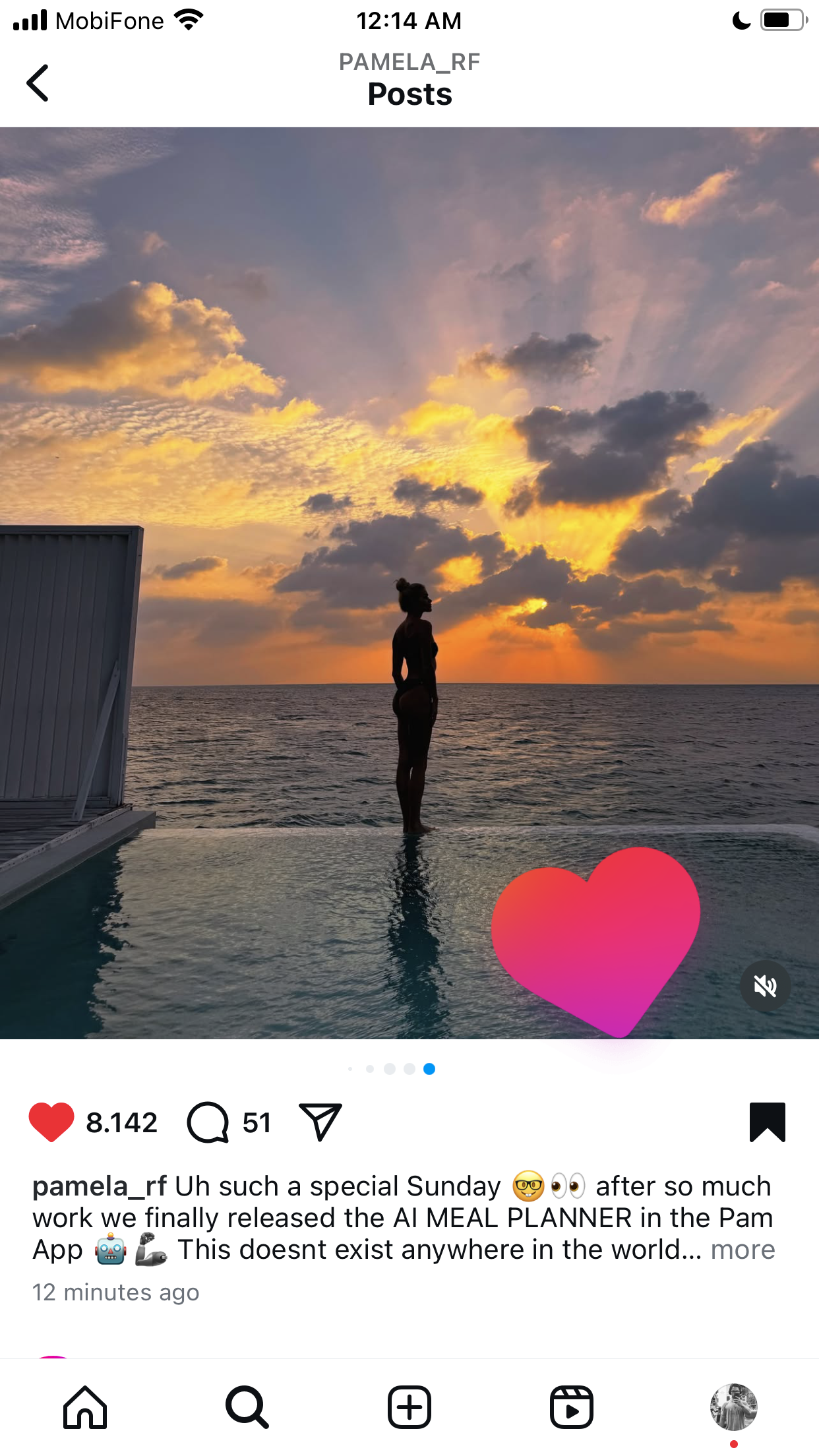Open my profile from the avatar tab
The height and width of the screenshot is (1456, 819).
coord(734,1407)
